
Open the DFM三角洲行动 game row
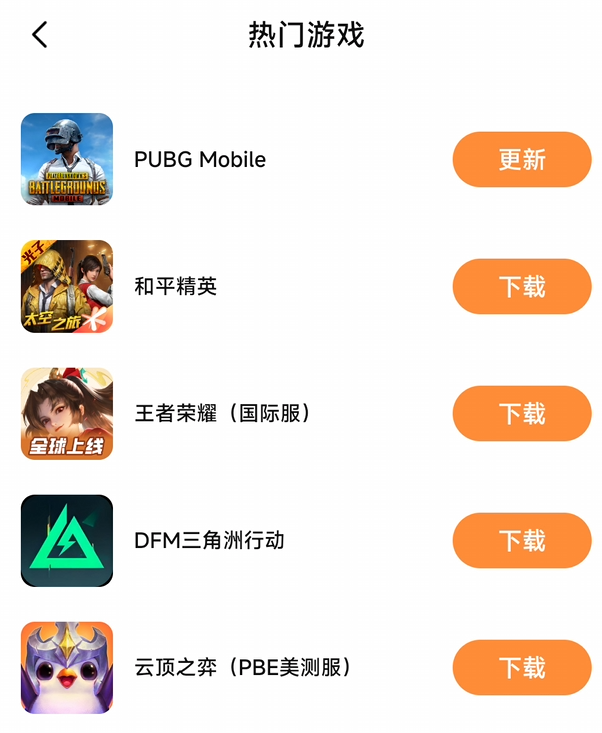[209, 540]
